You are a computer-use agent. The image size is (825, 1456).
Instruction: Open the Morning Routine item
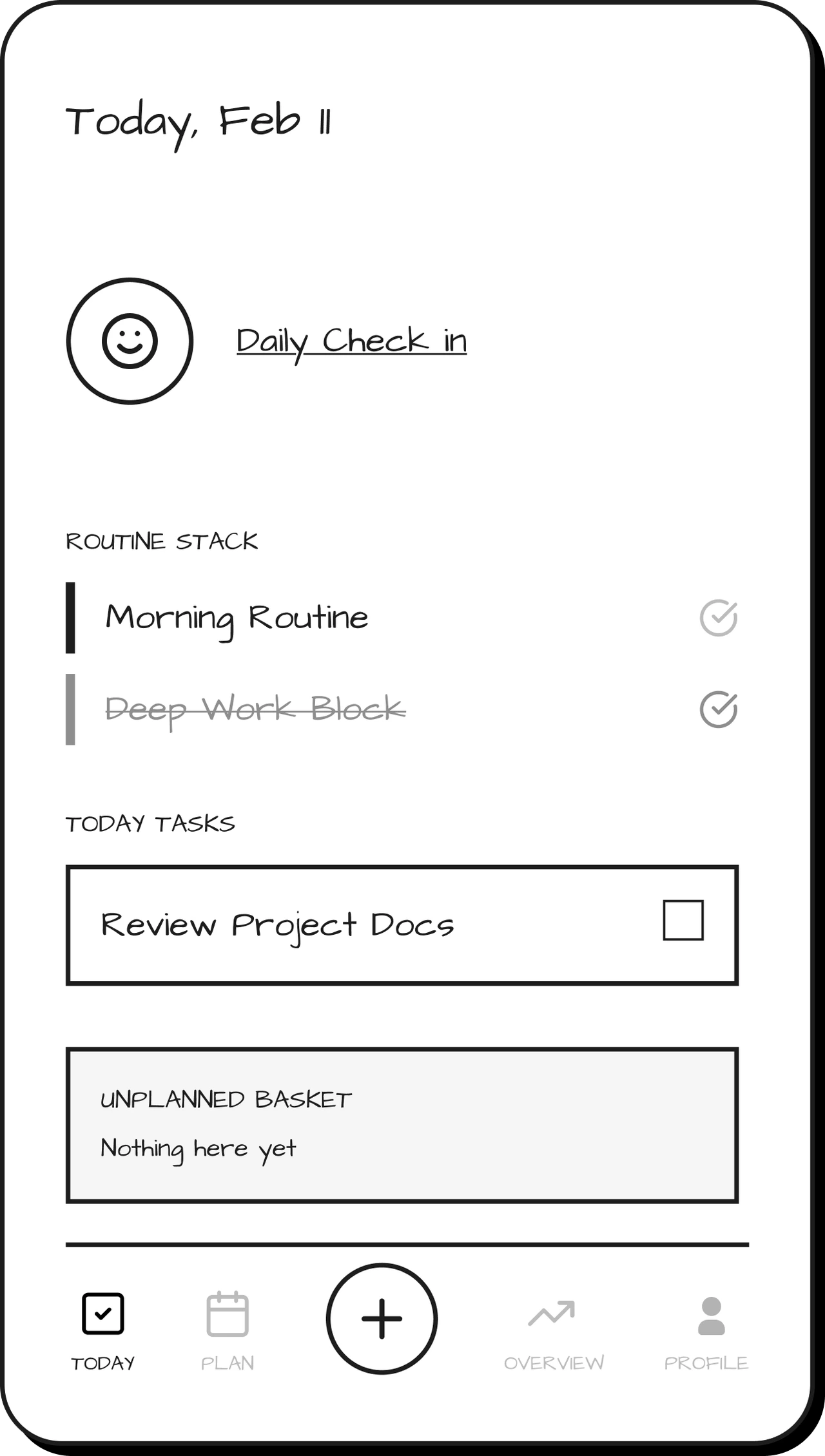pyautogui.click(x=237, y=618)
